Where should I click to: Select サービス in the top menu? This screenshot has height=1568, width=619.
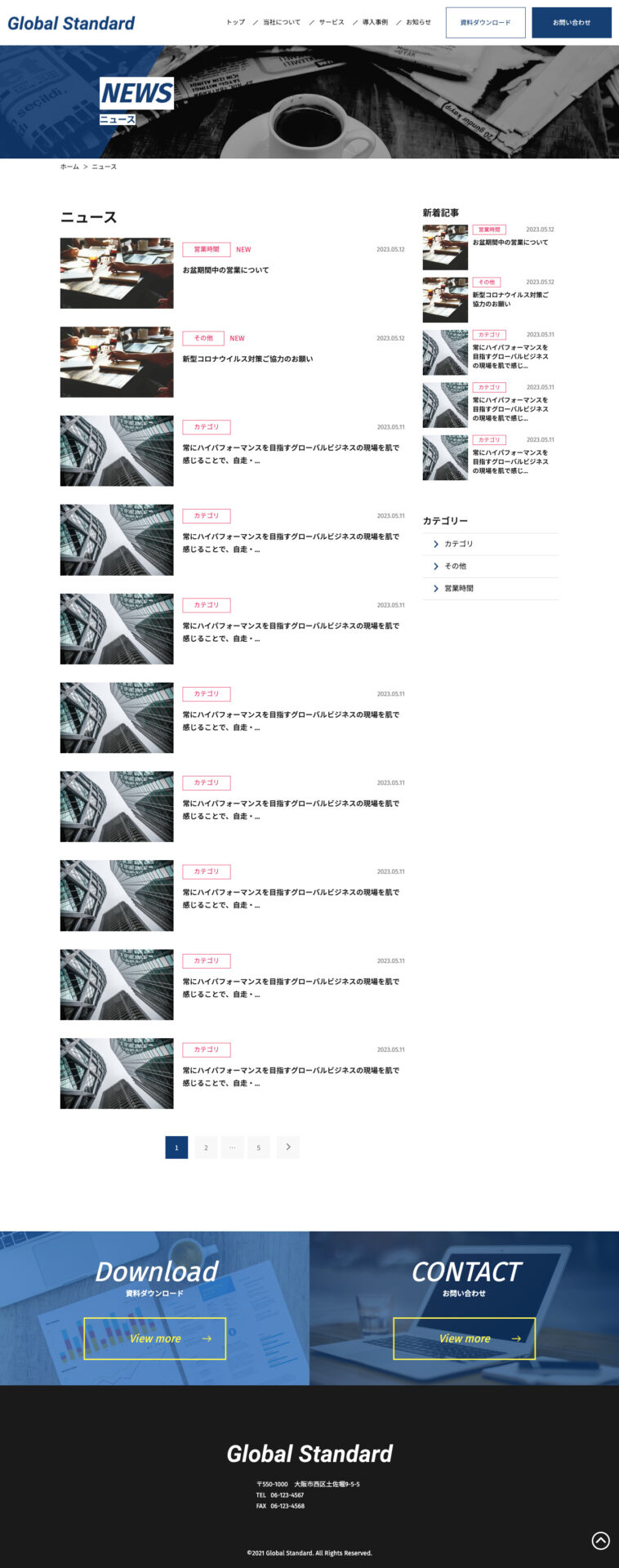pos(332,23)
